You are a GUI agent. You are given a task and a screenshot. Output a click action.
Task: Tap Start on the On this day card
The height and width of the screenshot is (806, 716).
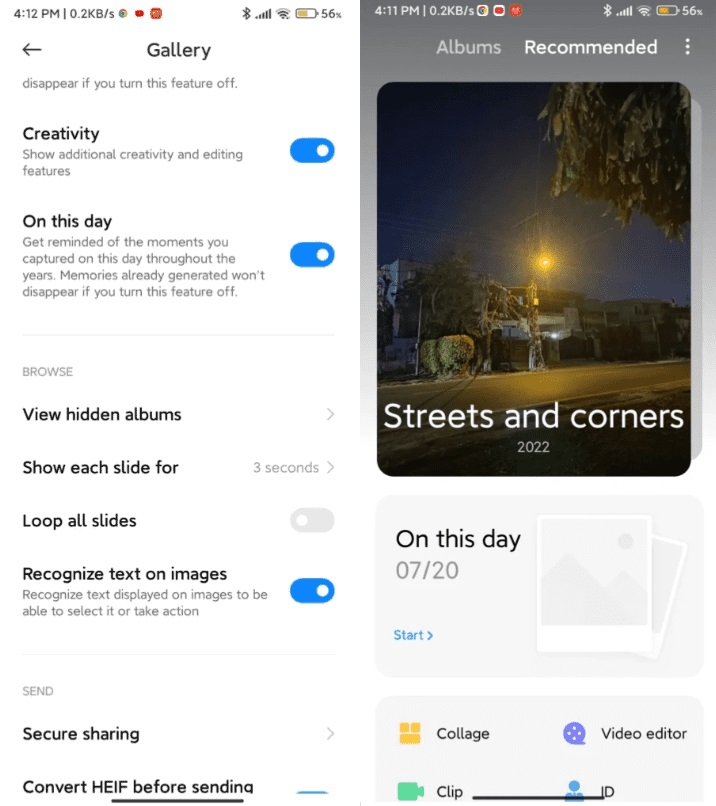click(413, 635)
